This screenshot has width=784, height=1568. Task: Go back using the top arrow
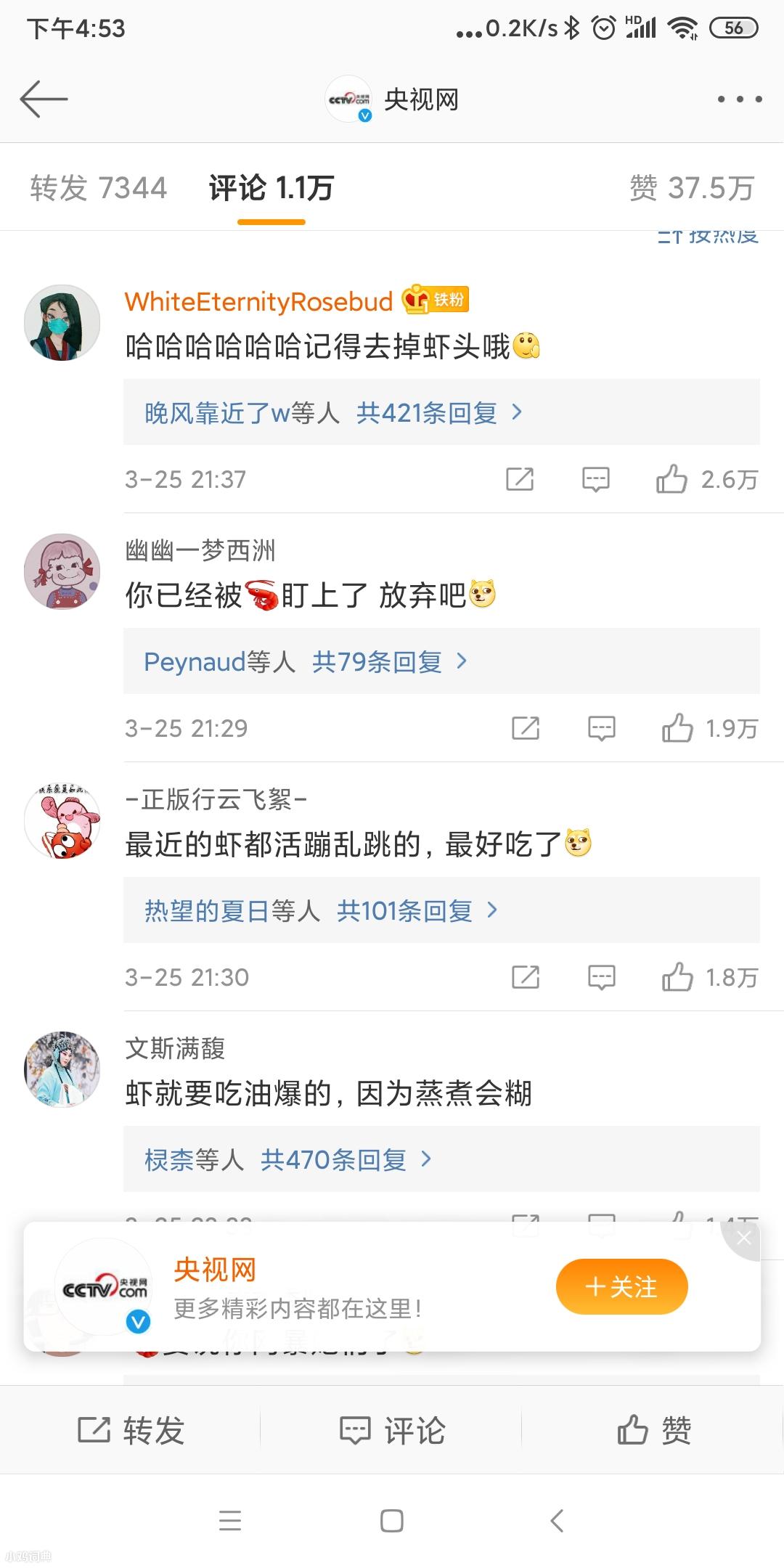[x=44, y=99]
